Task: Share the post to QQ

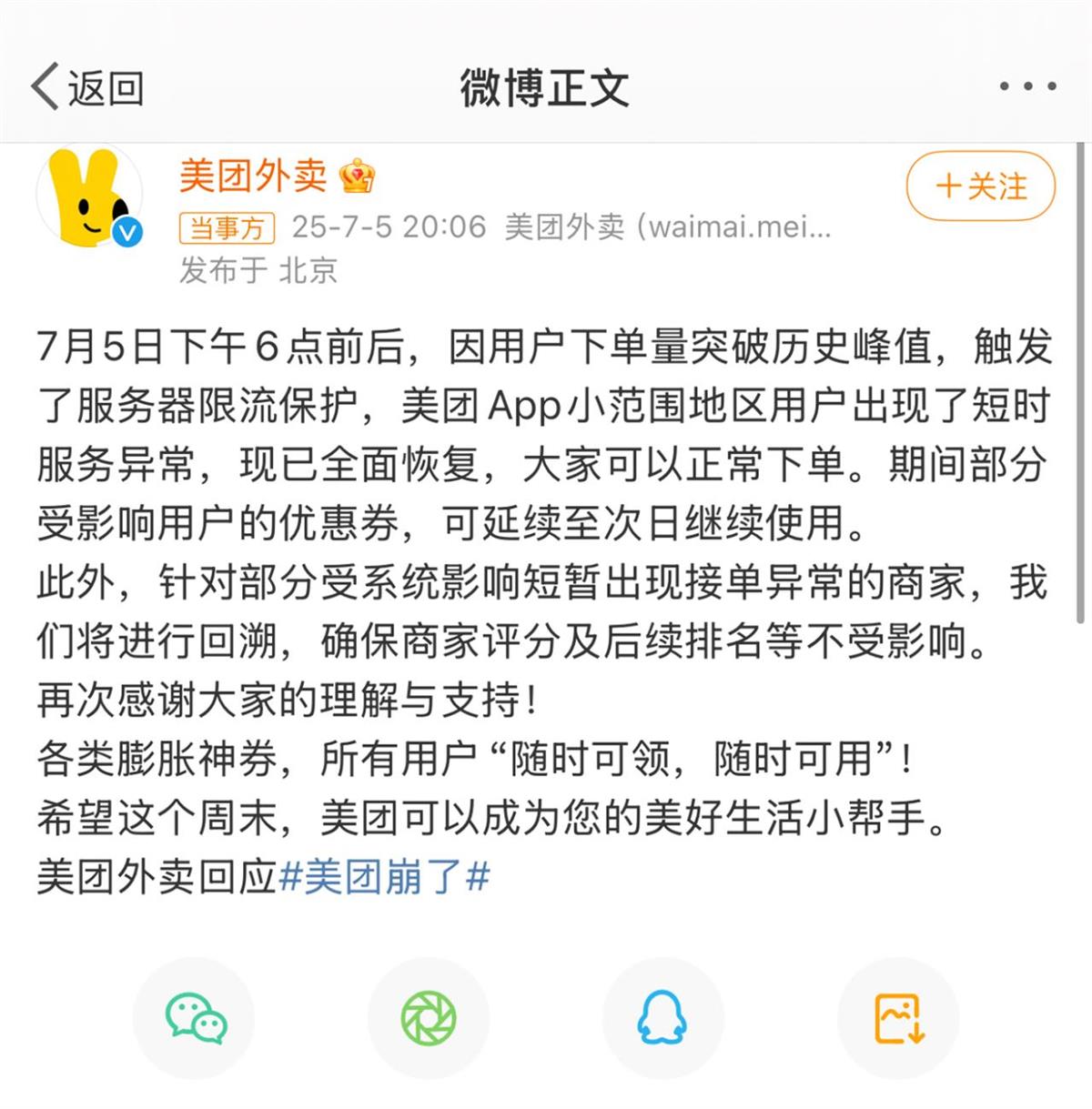Action: click(662, 1018)
